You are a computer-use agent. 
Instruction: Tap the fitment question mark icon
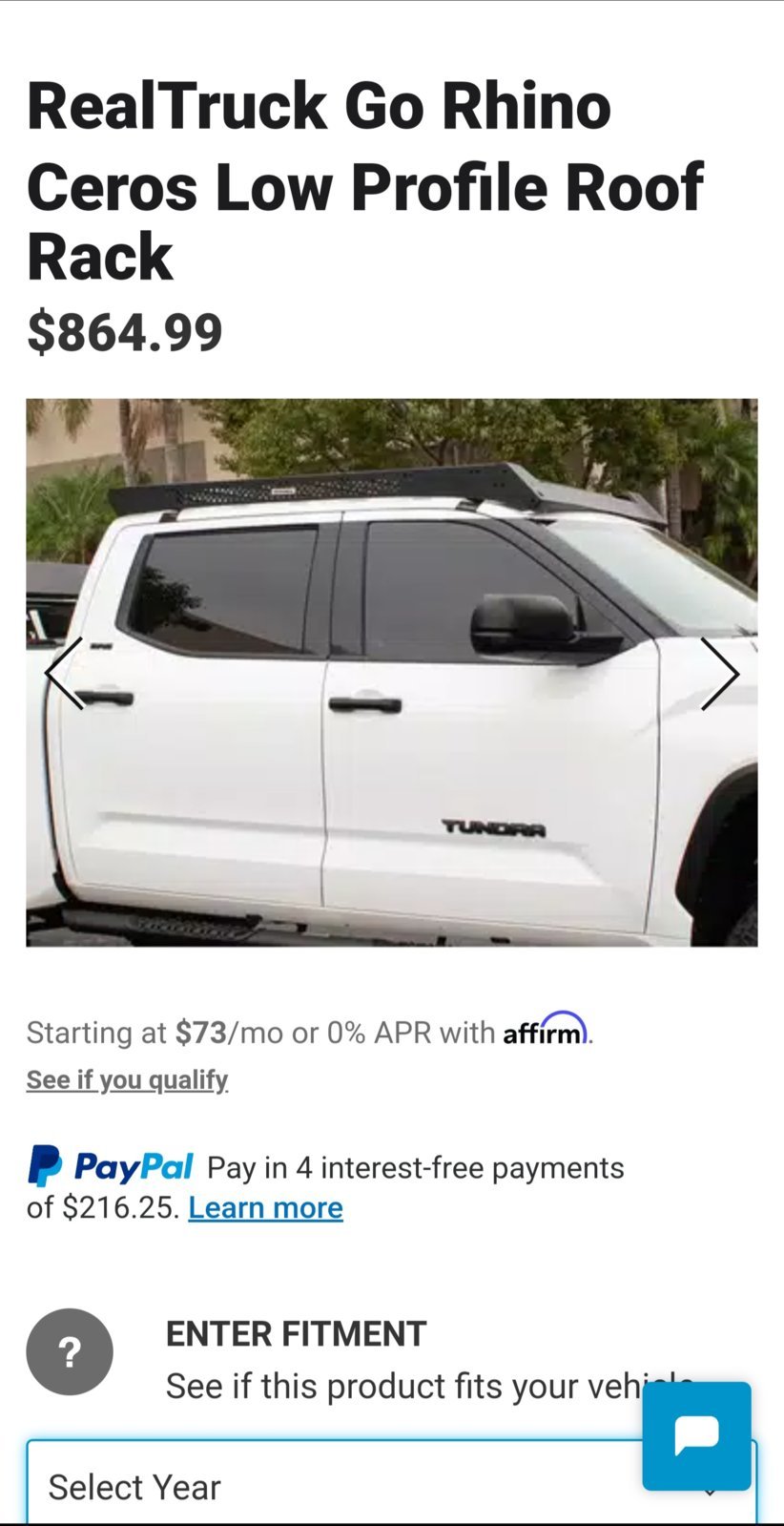click(70, 1351)
